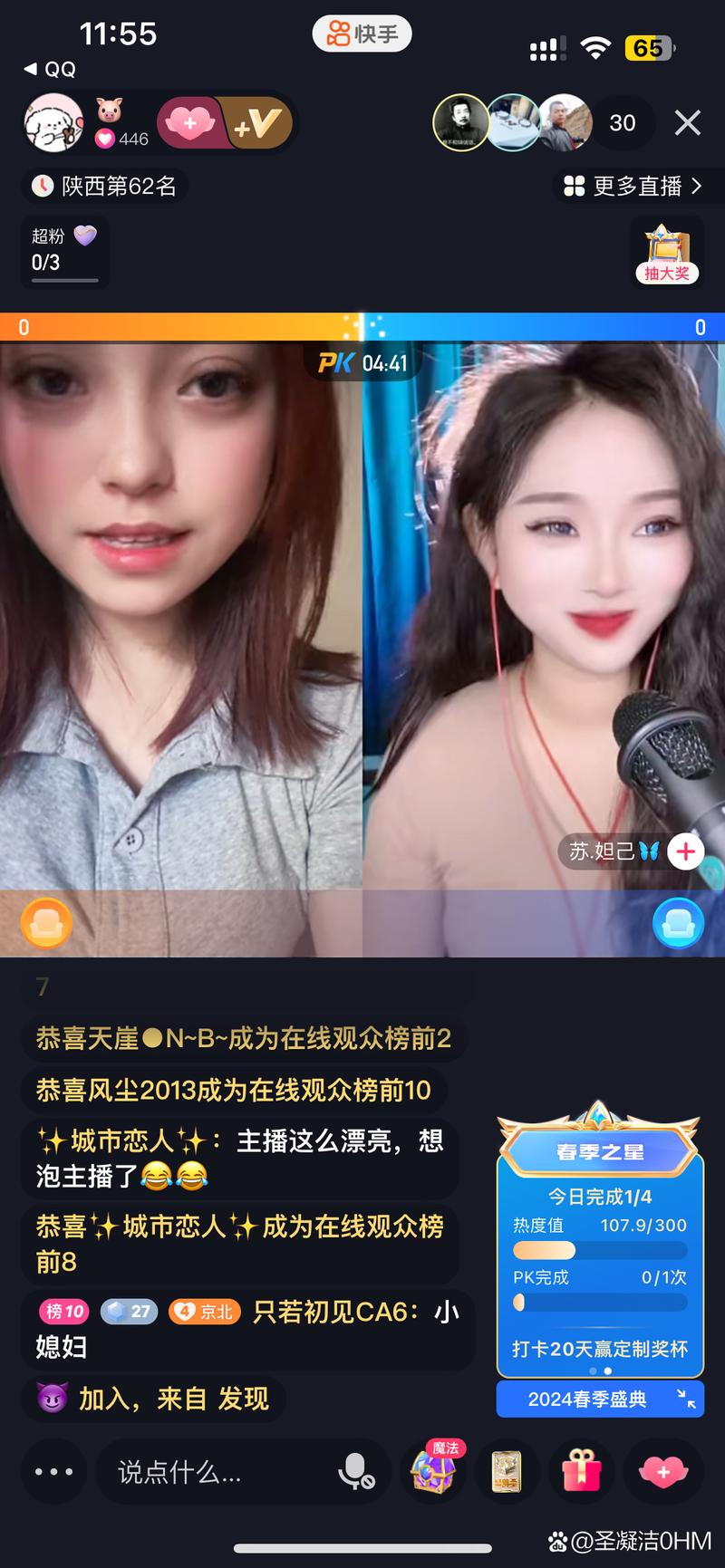Open the card/treasure icon next to magic
The width and height of the screenshot is (725, 1568).
click(x=507, y=1471)
